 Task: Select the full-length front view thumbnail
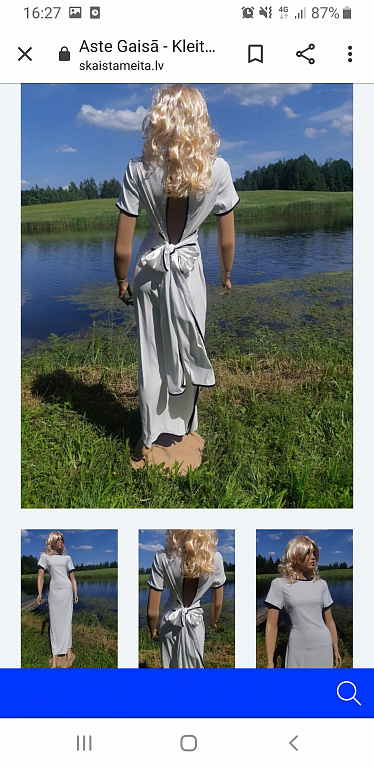(69, 599)
